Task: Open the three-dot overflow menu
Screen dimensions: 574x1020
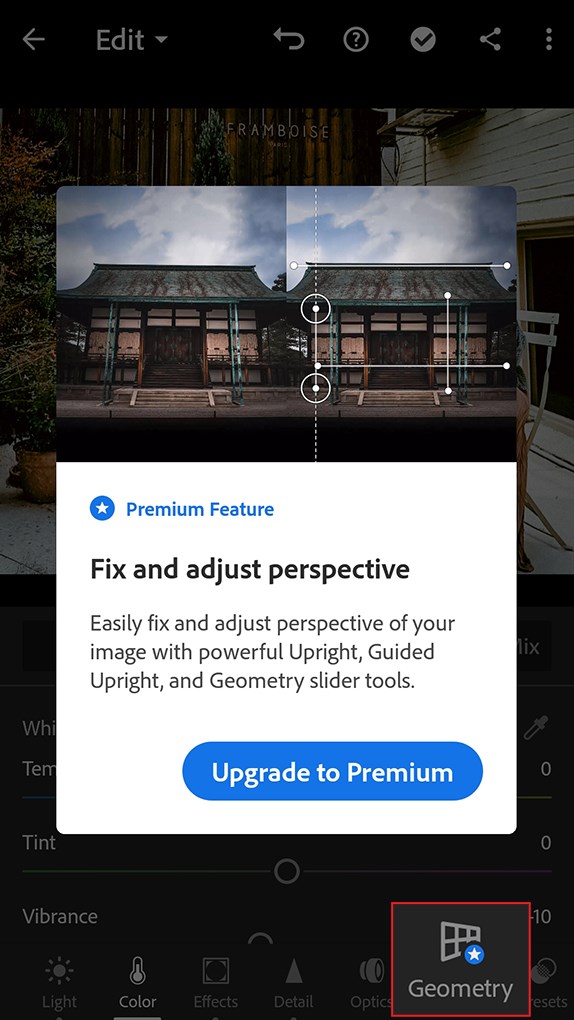Action: [x=549, y=40]
